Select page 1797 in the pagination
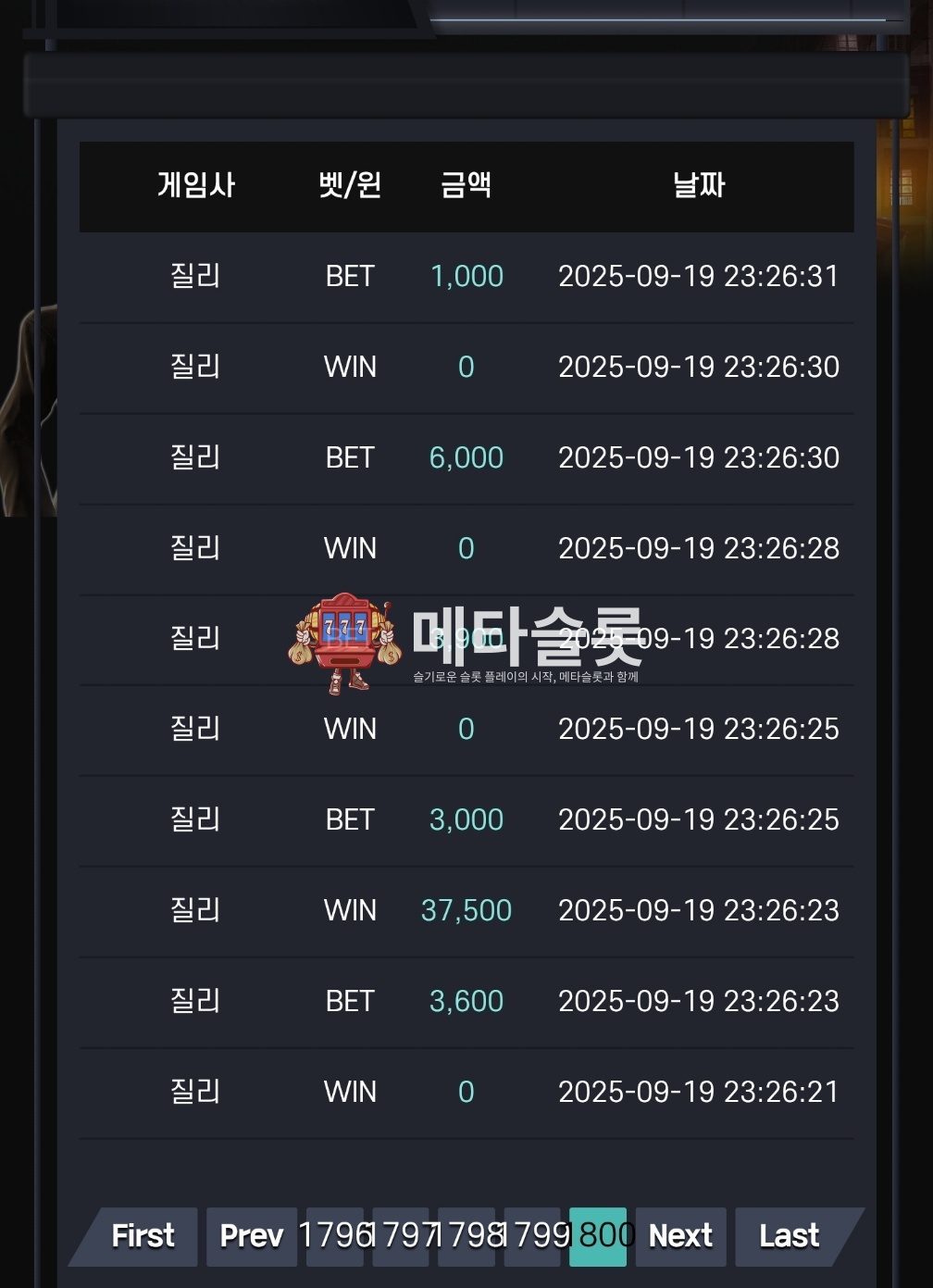This screenshot has width=933, height=1288. [x=401, y=1236]
